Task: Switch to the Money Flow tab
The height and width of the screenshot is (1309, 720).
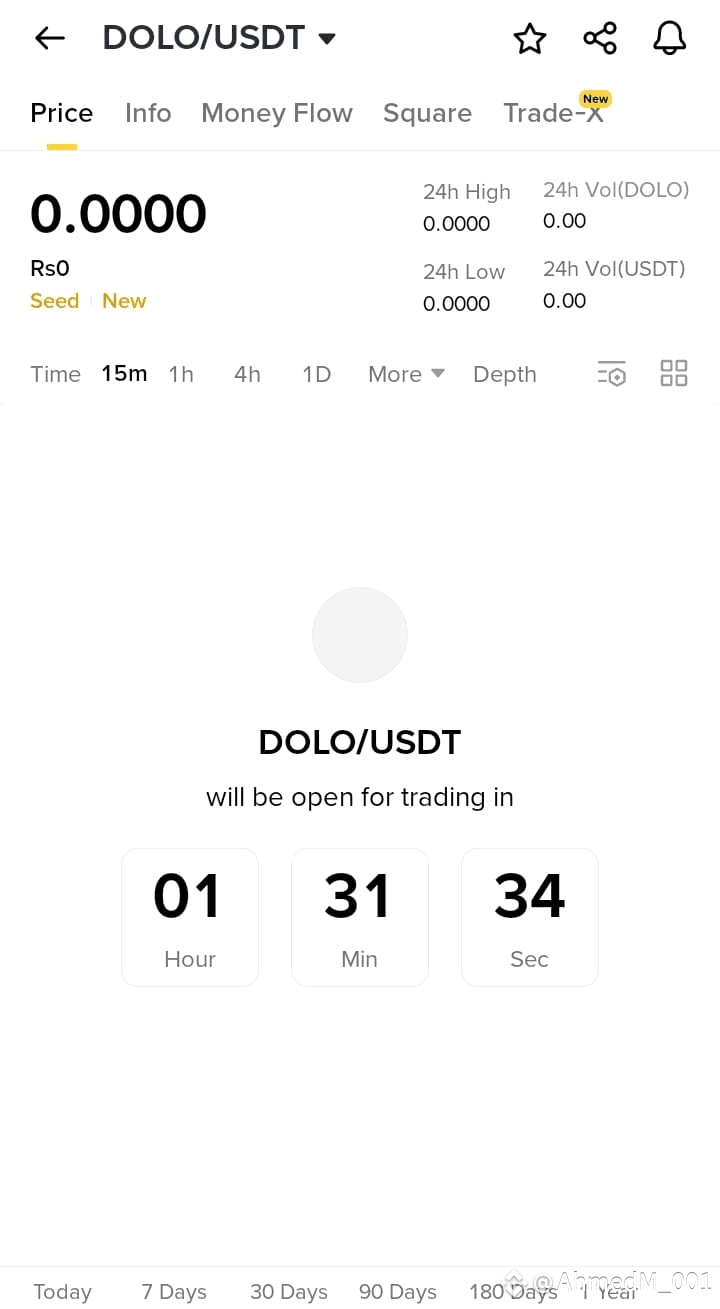Action: click(x=277, y=113)
